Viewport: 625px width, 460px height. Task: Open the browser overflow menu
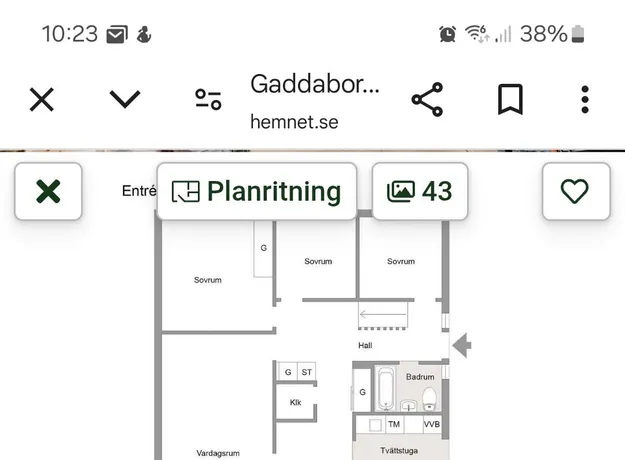[585, 99]
